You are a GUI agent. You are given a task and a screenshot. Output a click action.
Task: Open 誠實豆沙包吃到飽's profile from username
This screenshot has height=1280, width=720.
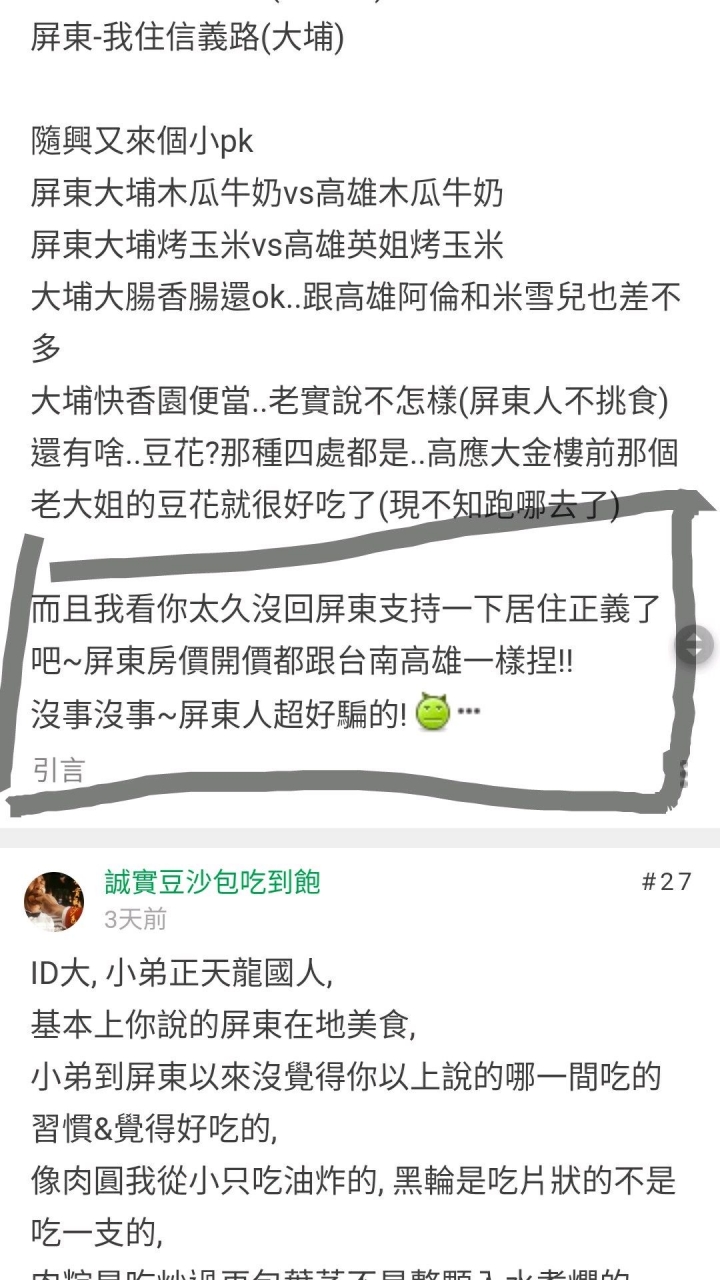(x=212, y=882)
